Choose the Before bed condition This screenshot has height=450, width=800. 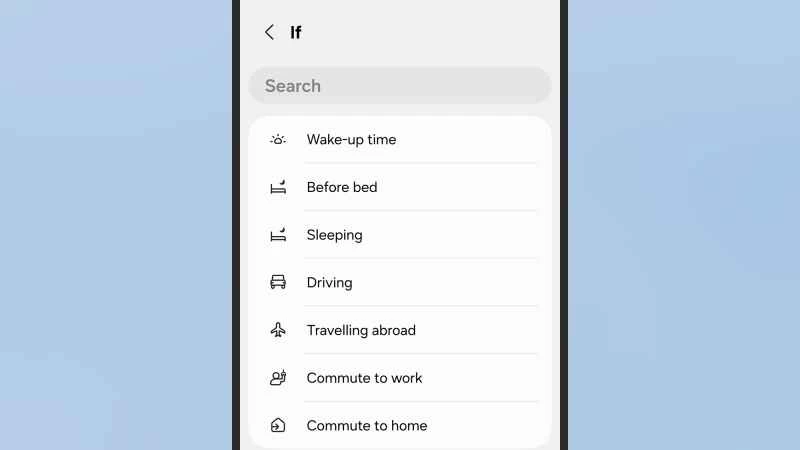pos(400,187)
